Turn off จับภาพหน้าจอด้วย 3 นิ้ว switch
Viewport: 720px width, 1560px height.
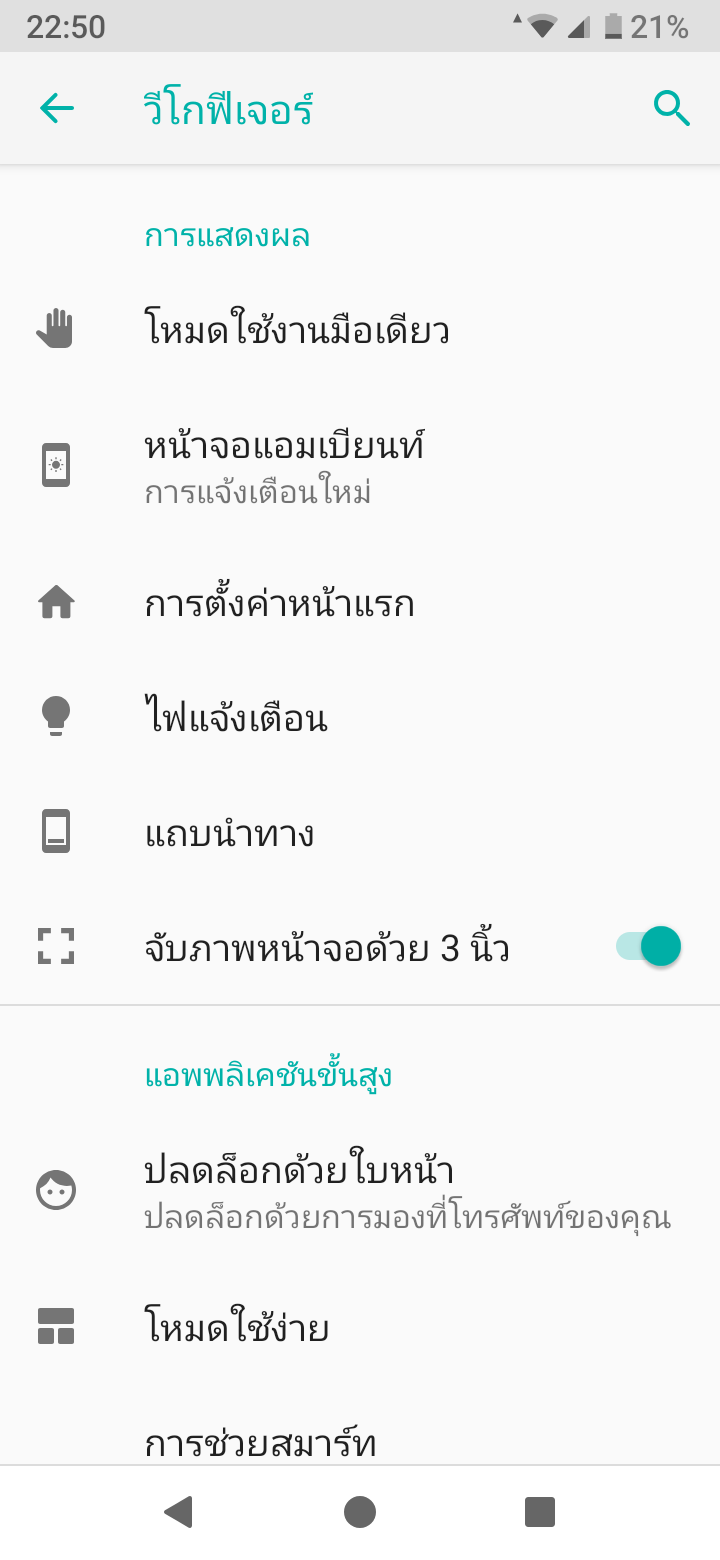click(x=649, y=946)
